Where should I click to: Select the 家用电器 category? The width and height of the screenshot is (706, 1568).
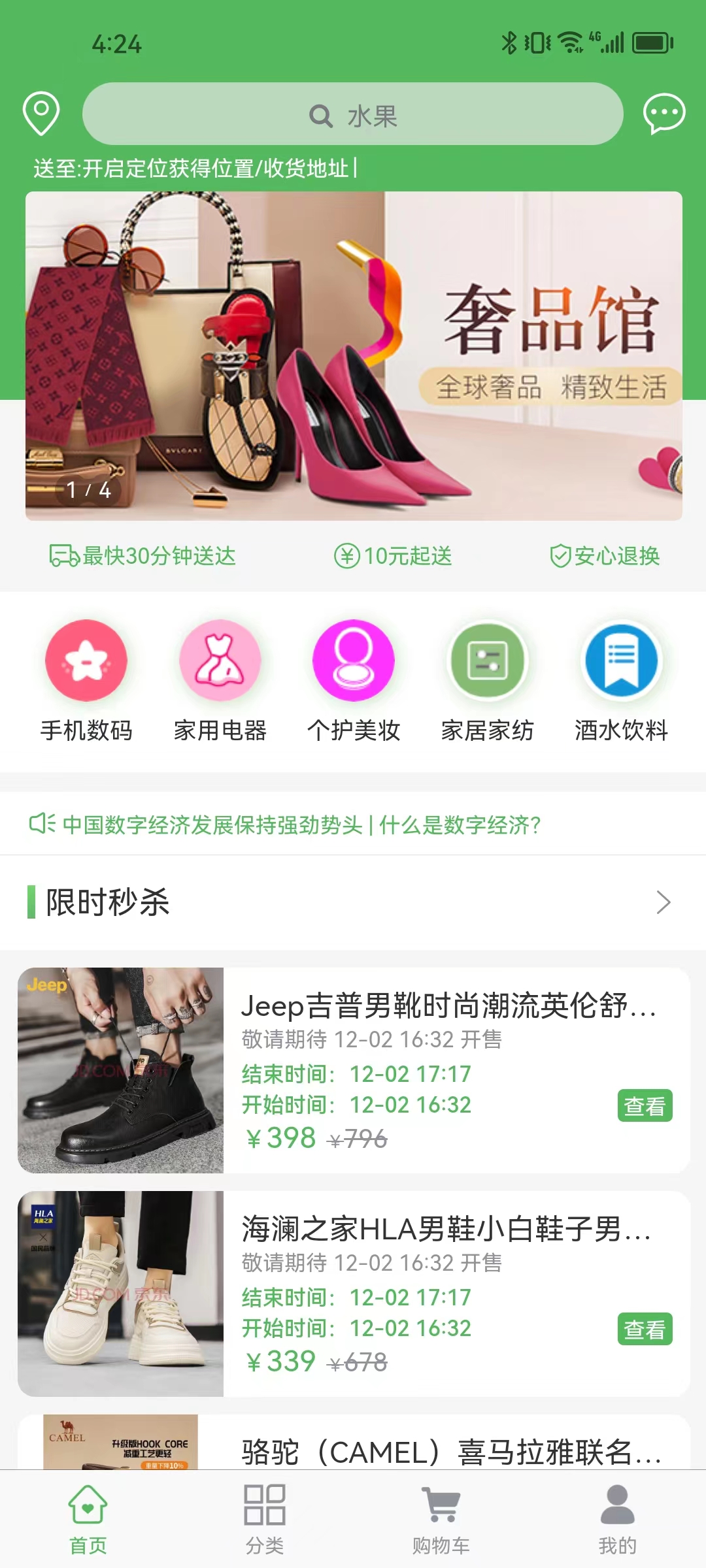click(x=220, y=681)
